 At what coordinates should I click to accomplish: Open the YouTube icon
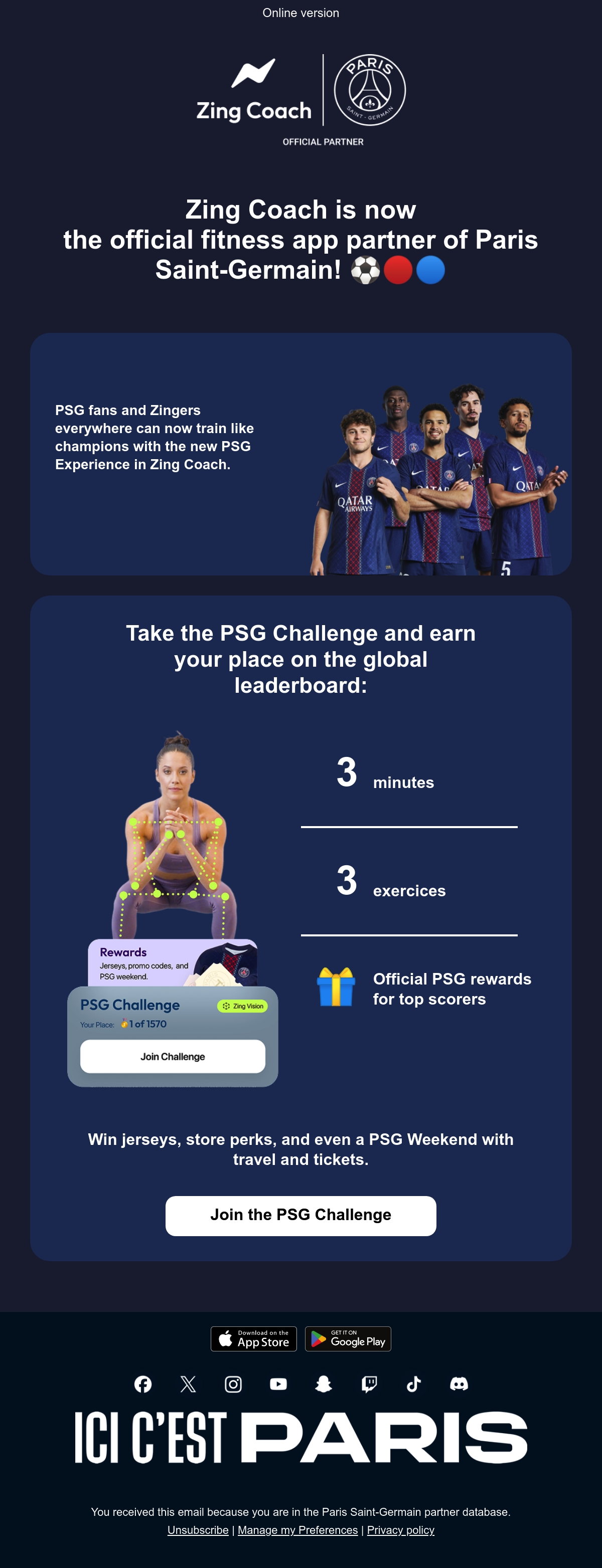pyautogui.click(x=278, y=1384)
